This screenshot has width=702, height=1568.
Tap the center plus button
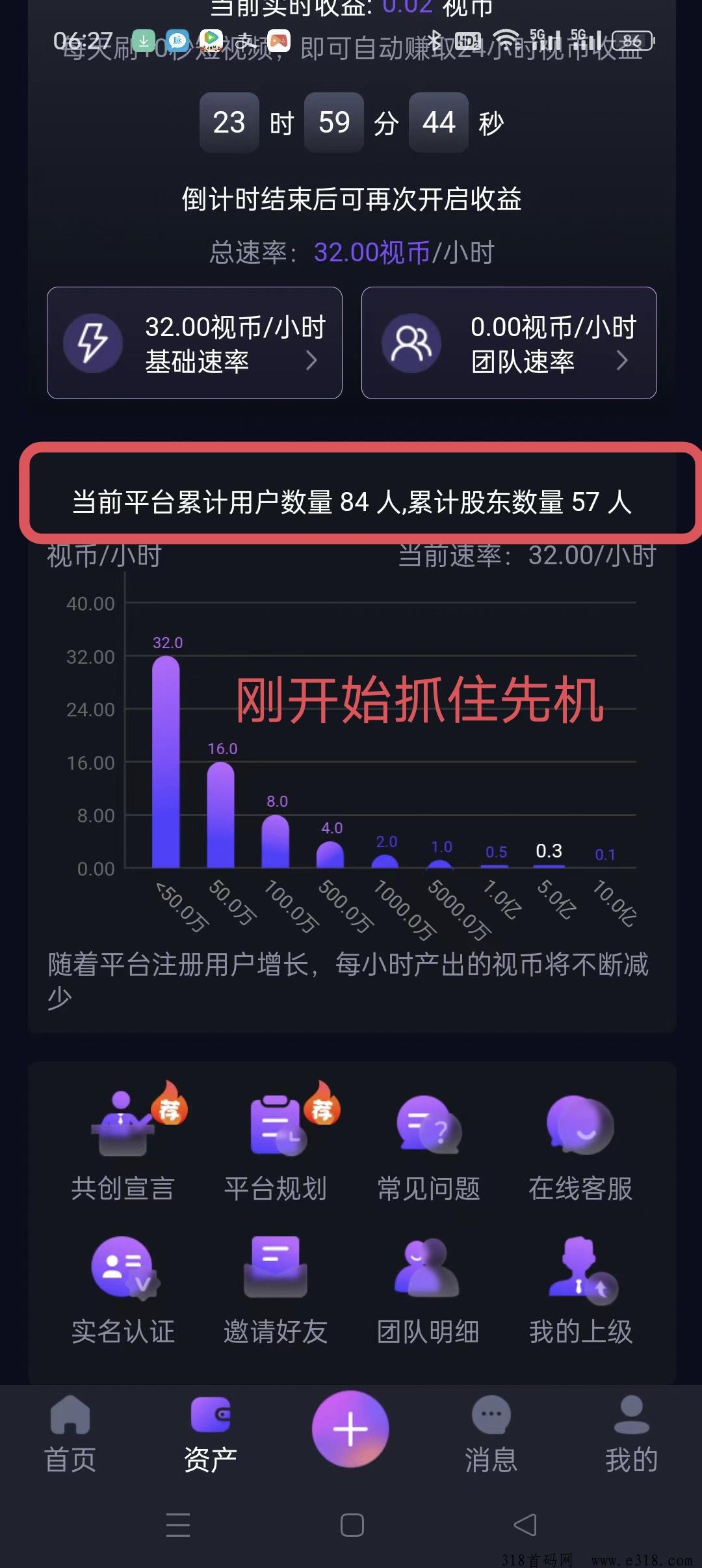point(351,1429)
